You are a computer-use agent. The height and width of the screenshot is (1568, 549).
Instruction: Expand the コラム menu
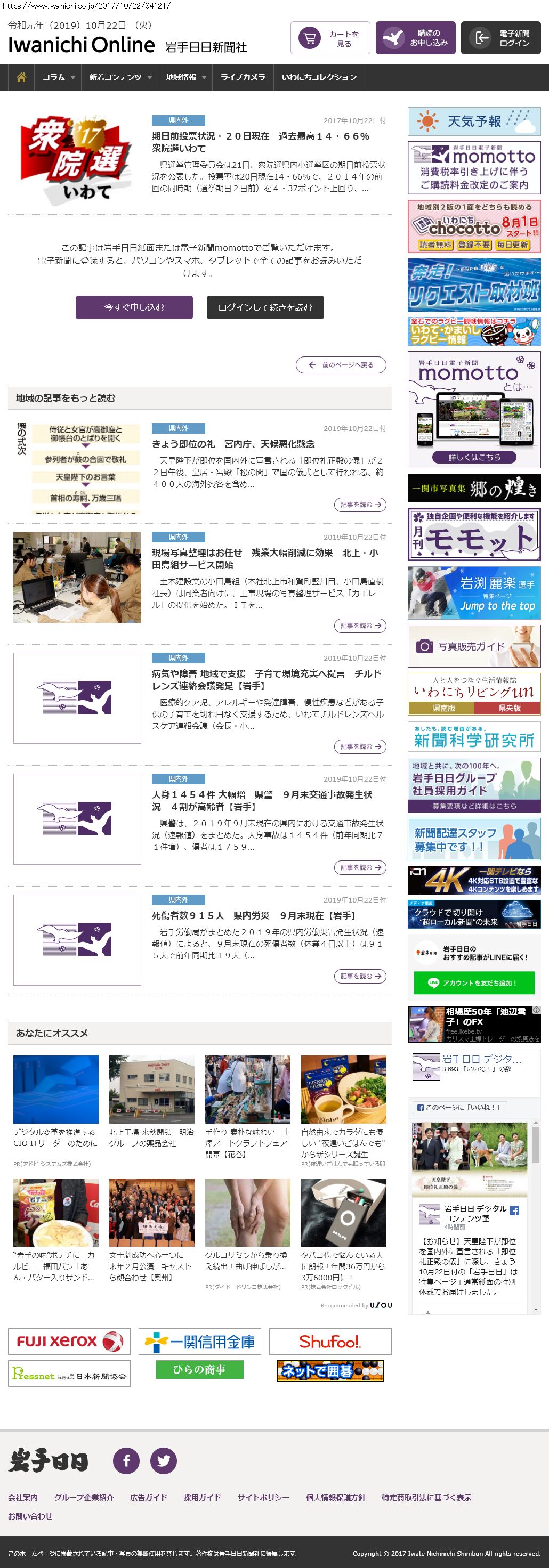click(x=59, y=77)
